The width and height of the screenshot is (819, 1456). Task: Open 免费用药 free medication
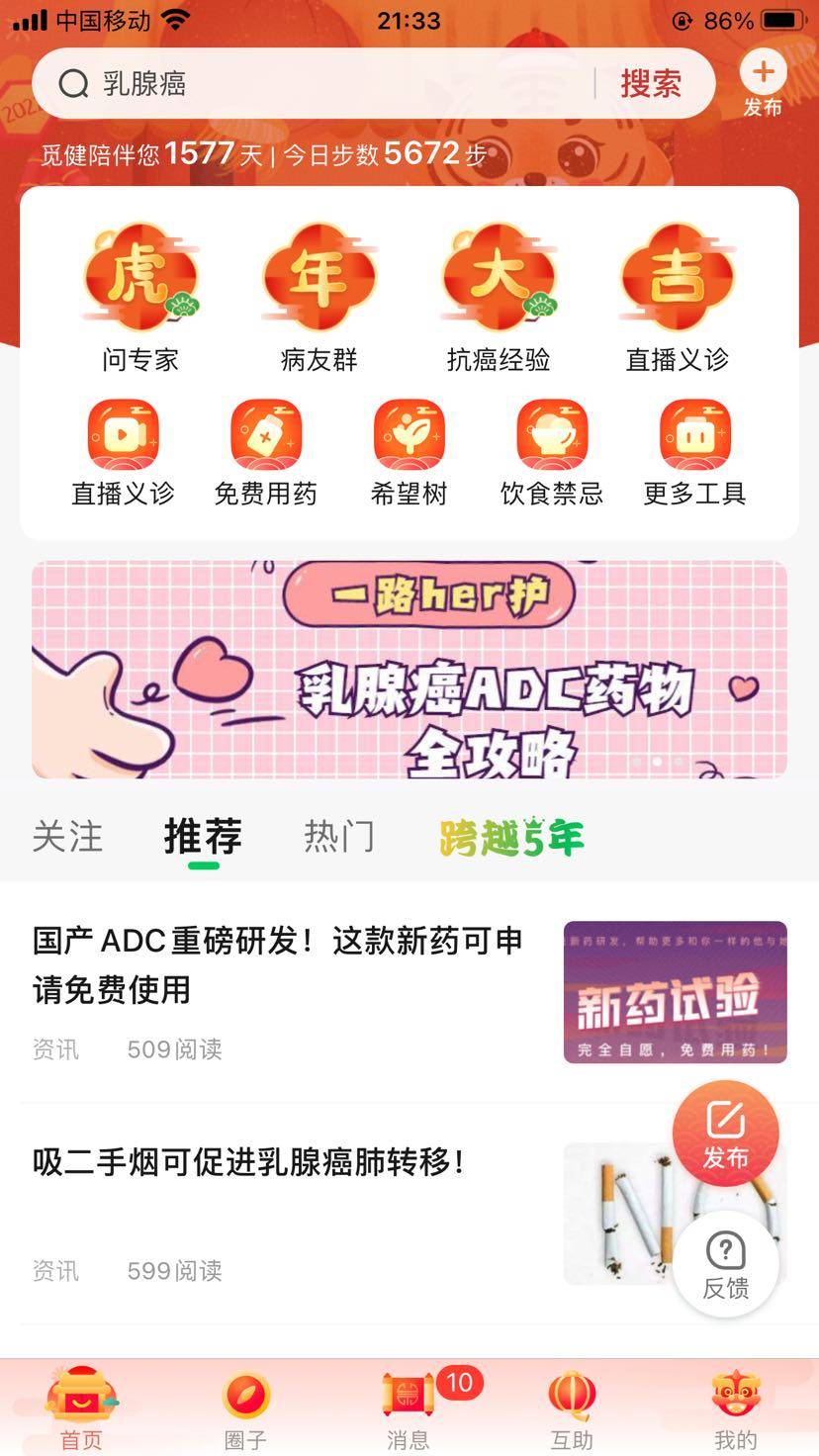point(265,453)
